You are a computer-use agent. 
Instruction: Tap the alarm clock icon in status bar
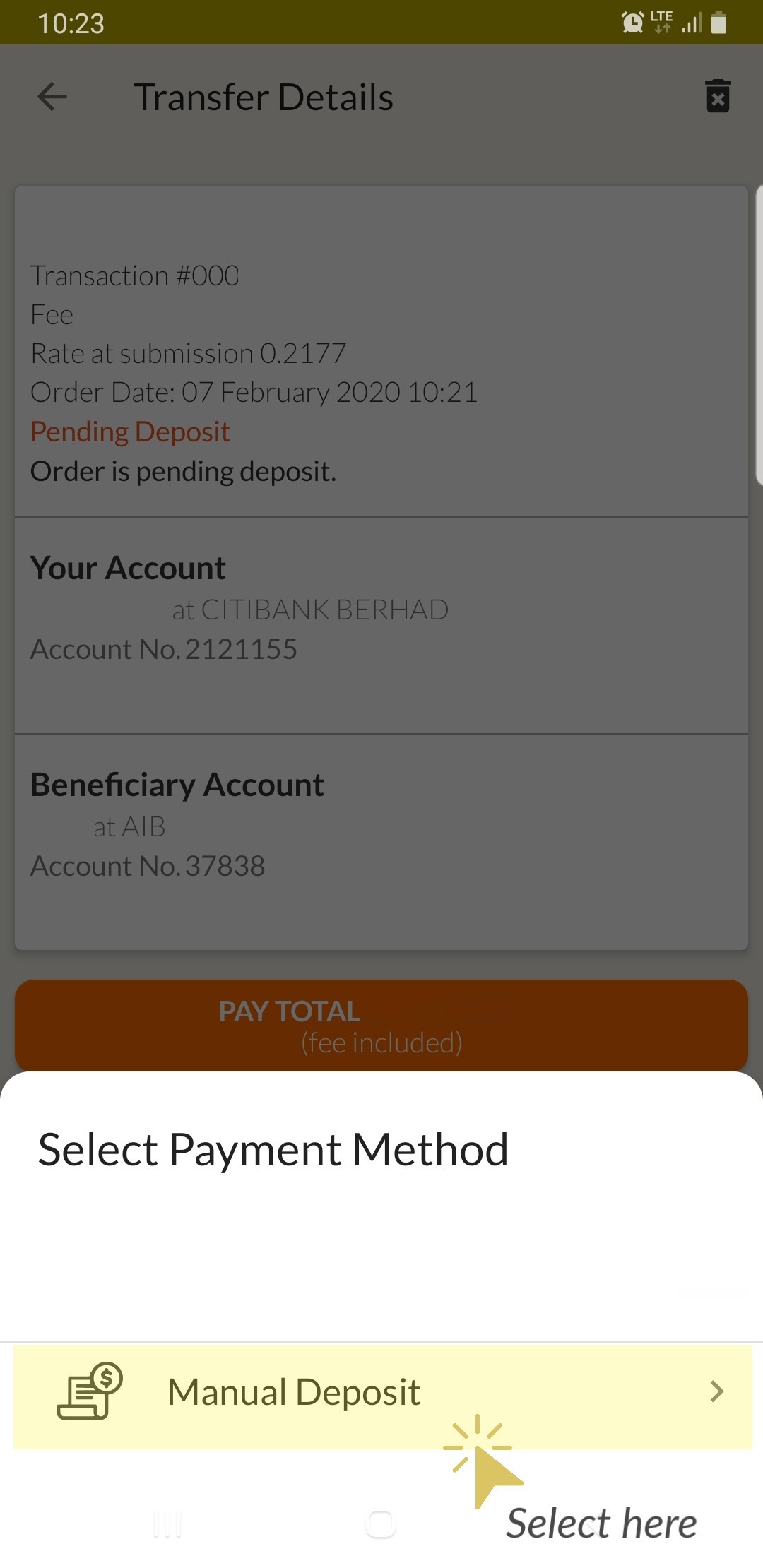[x=631, y=21]
